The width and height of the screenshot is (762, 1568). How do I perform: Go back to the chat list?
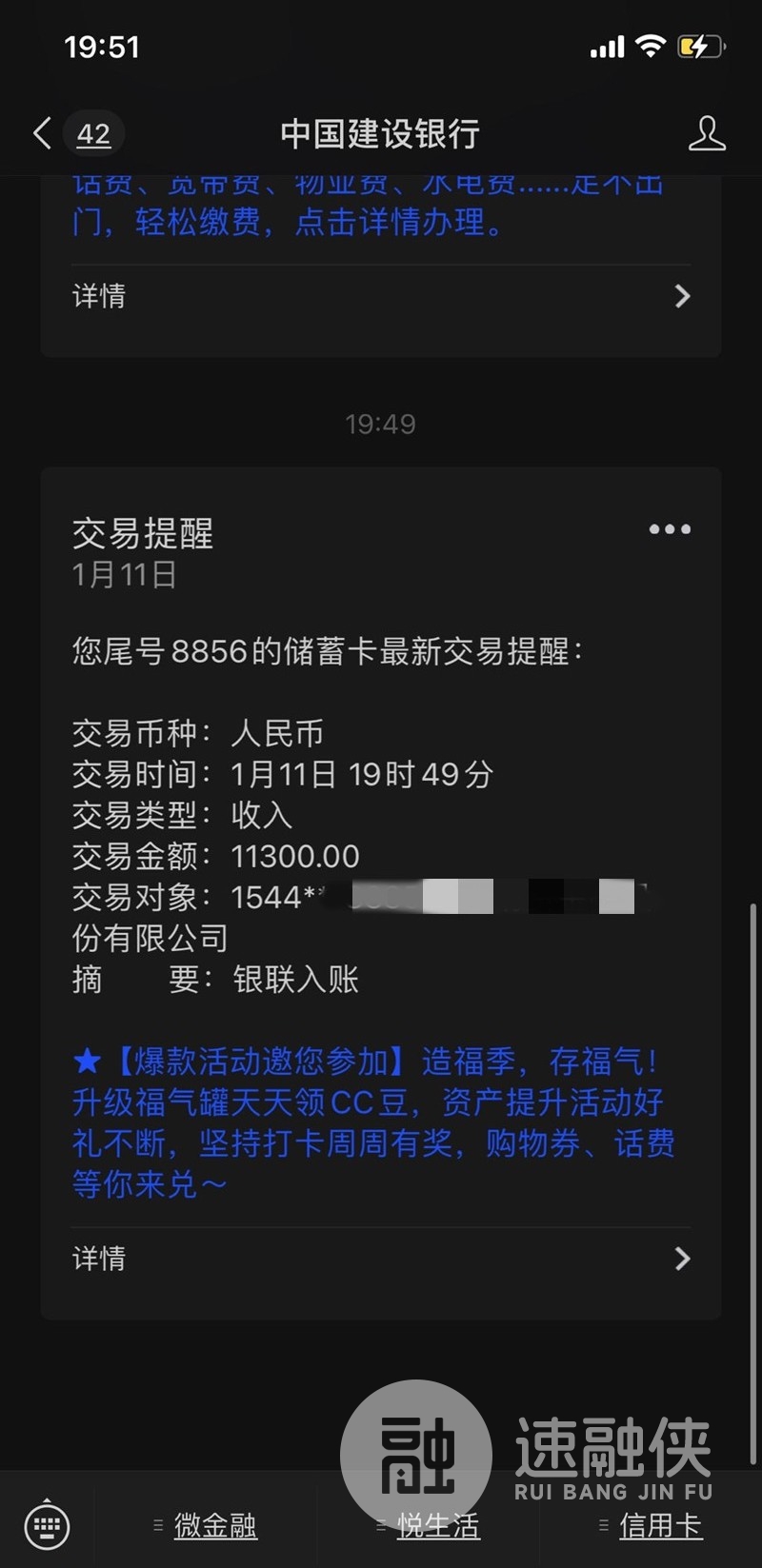pyautogui.click(x=43, y=133)
